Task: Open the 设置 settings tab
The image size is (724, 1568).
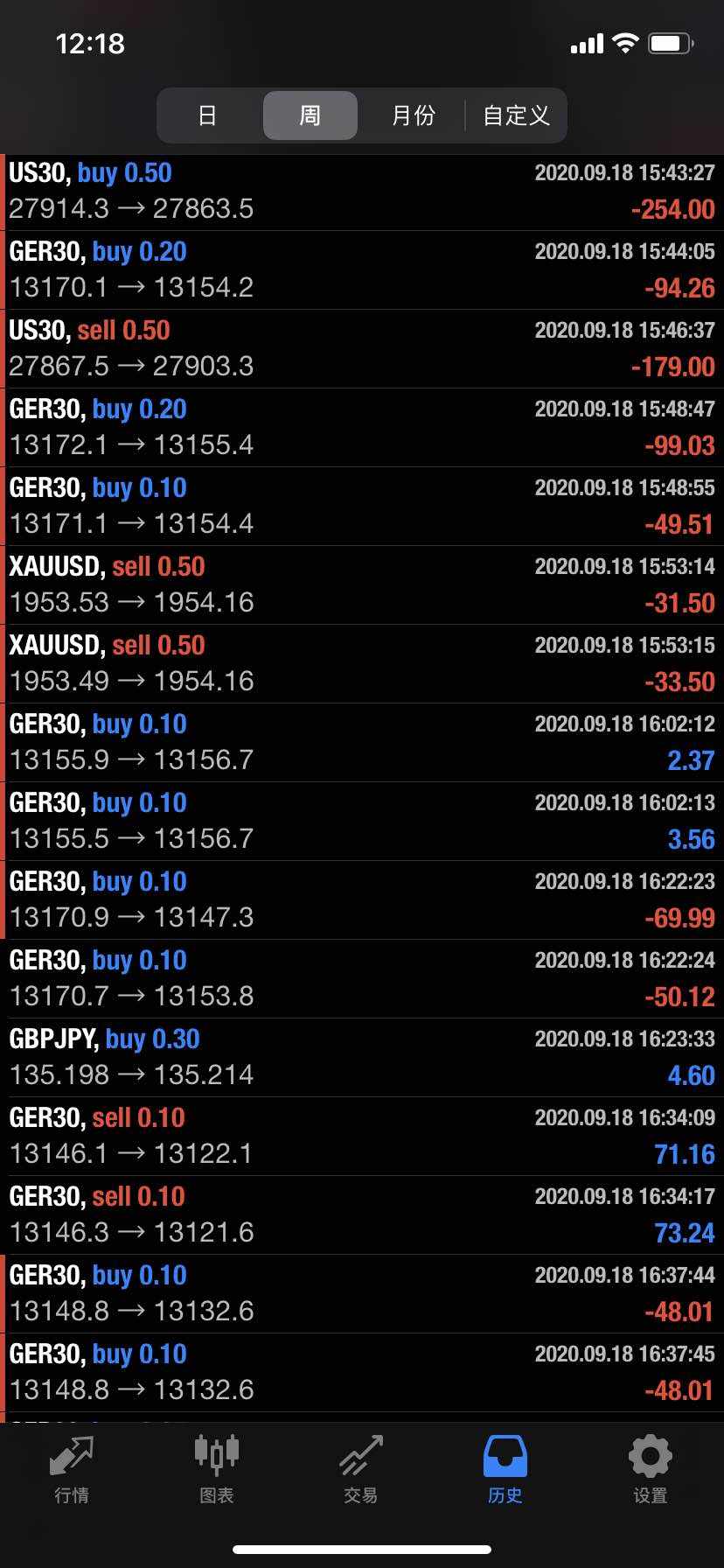Action: pos(651,1470)
